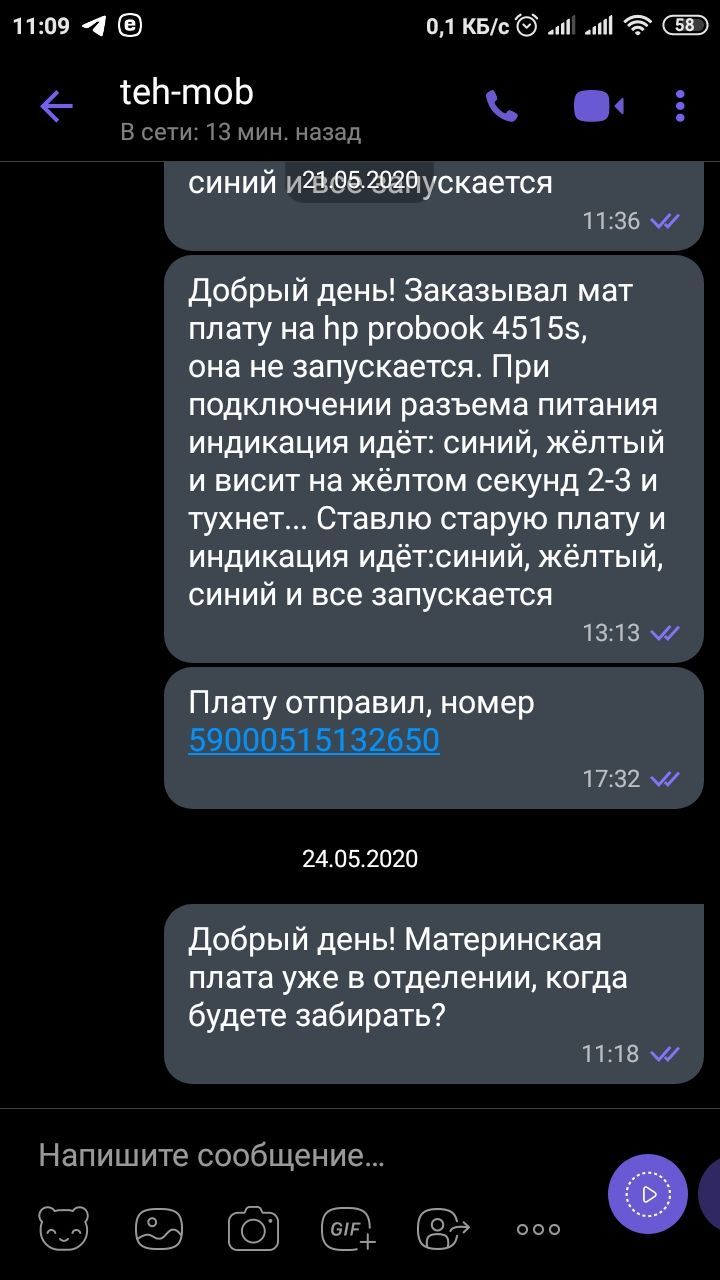720x1280 pixels.
Task: Create a GIF to send
Action: [x=347, y=1229]
